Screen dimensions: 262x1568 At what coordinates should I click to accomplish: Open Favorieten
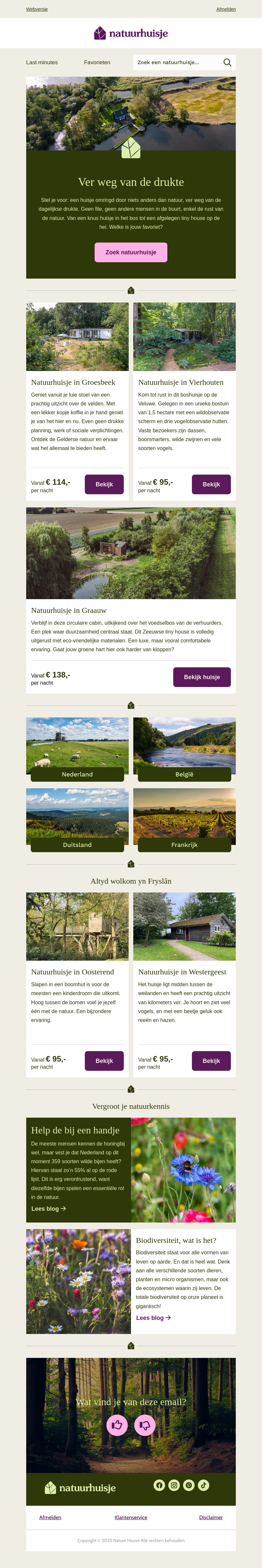point(97,62)
